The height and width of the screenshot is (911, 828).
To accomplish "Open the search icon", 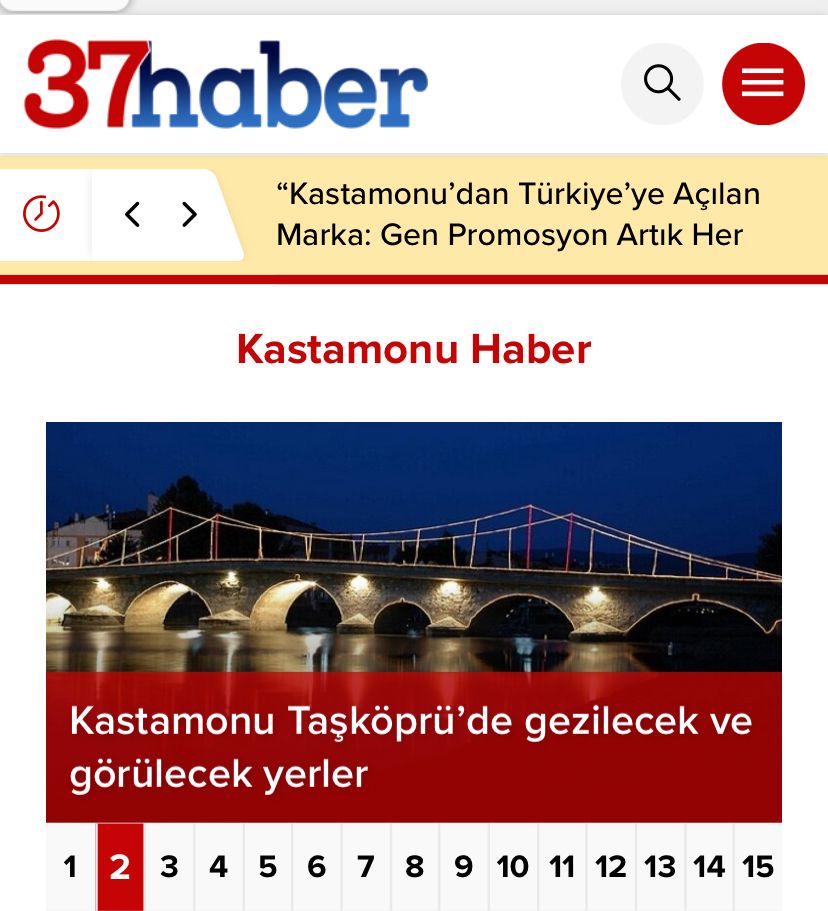I will tap(662, 84).
